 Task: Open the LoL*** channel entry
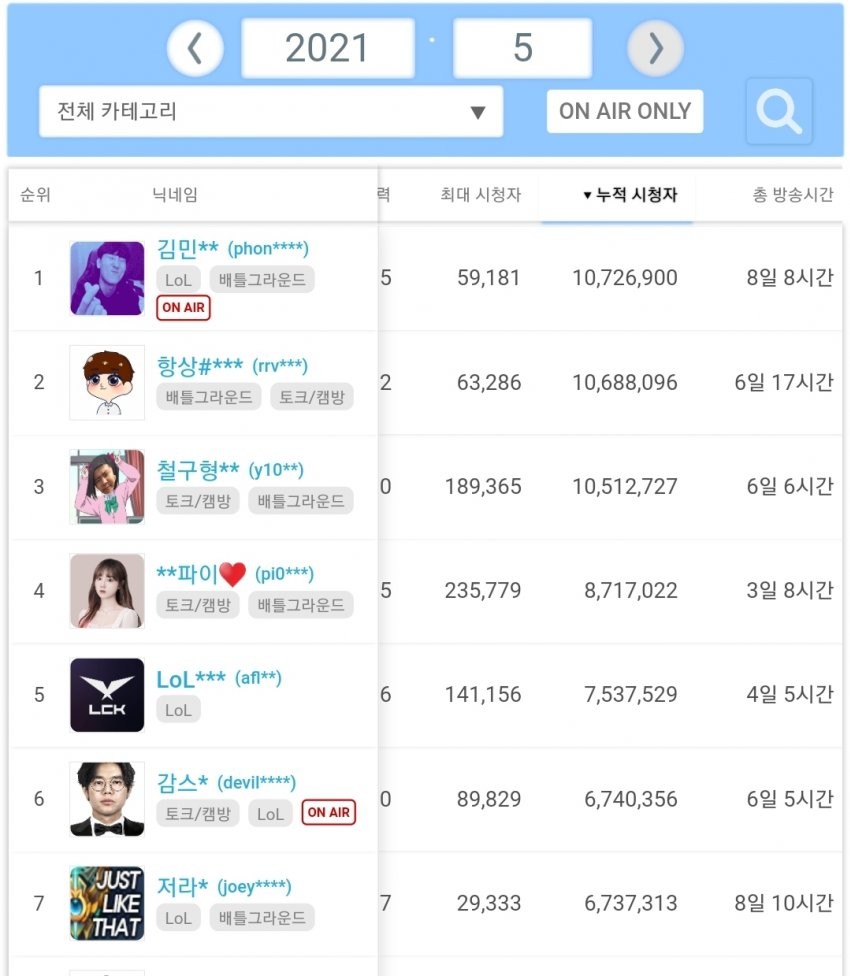pos(191,678)
